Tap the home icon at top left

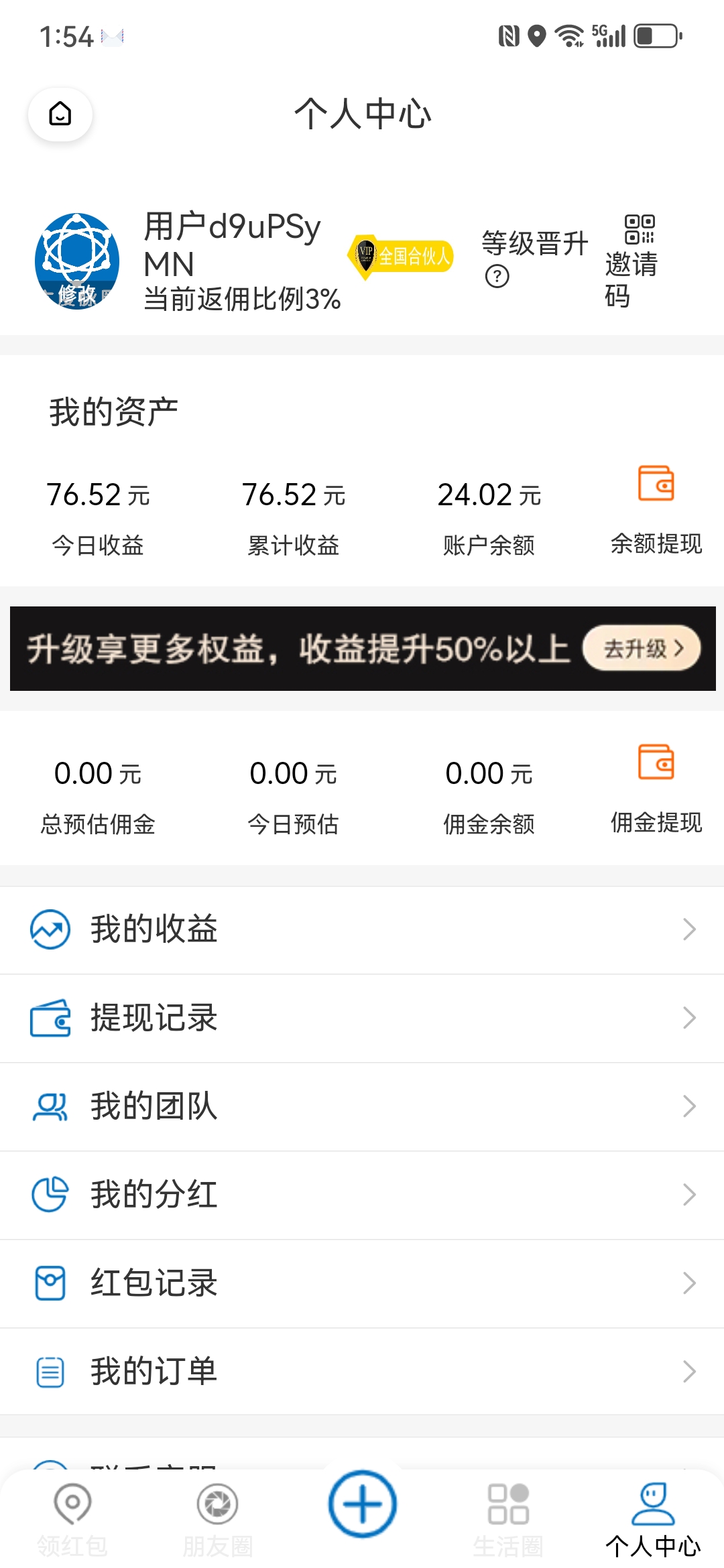pos(60,114)
